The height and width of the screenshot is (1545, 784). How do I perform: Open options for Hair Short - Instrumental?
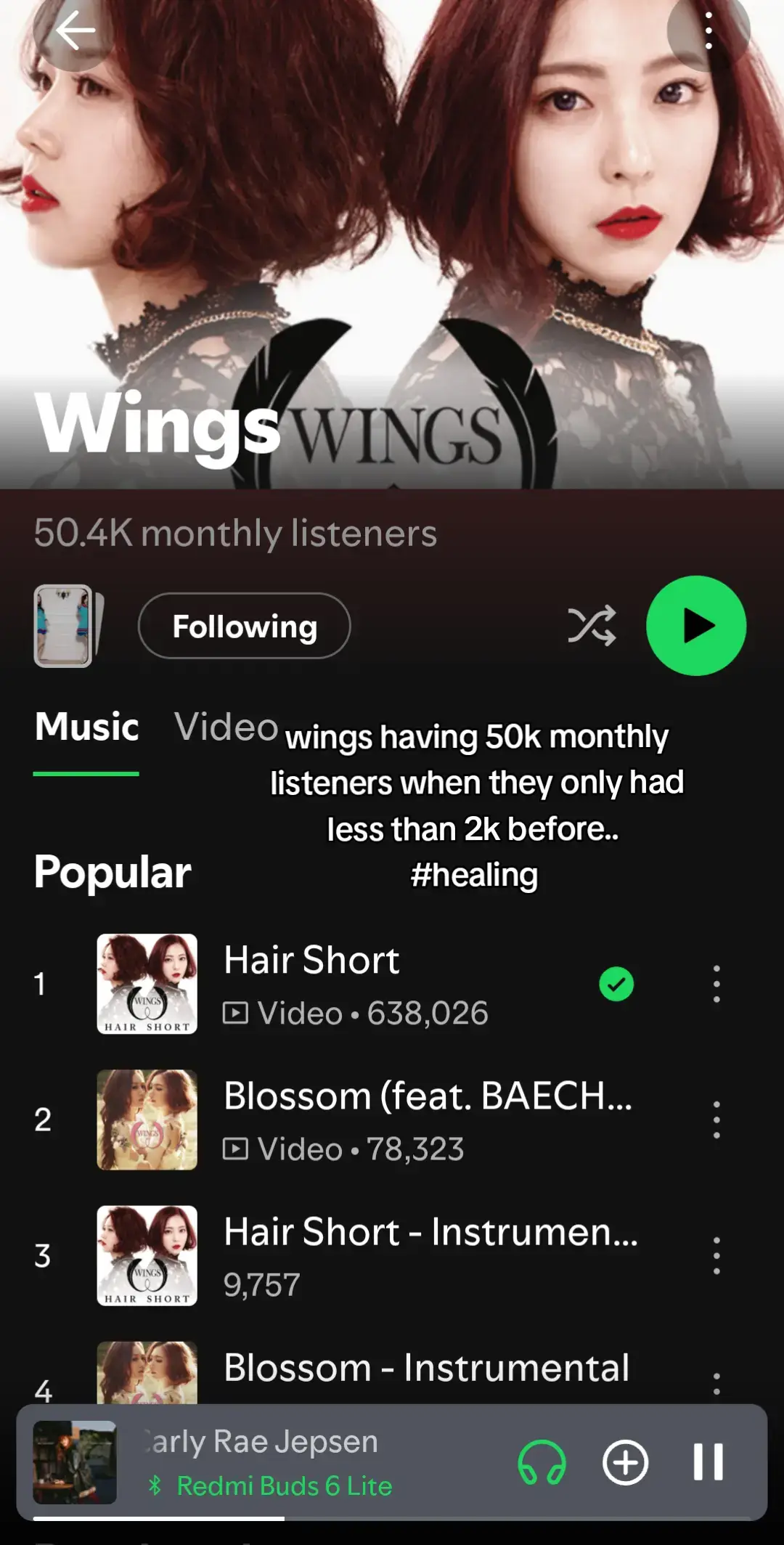[x=716, y=1255]
